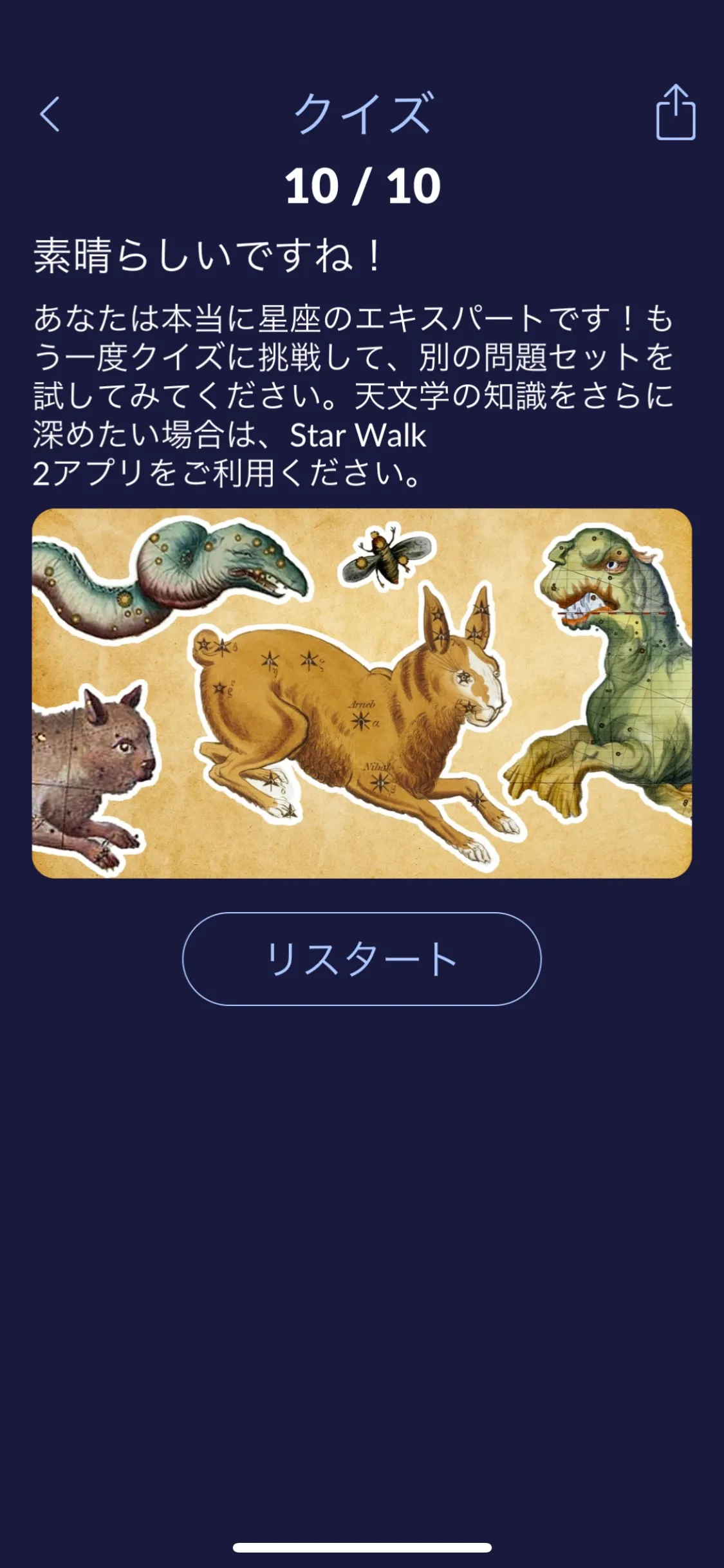Share the 10/10 quiz result
724x1568 pixels.
click(675, 113)
